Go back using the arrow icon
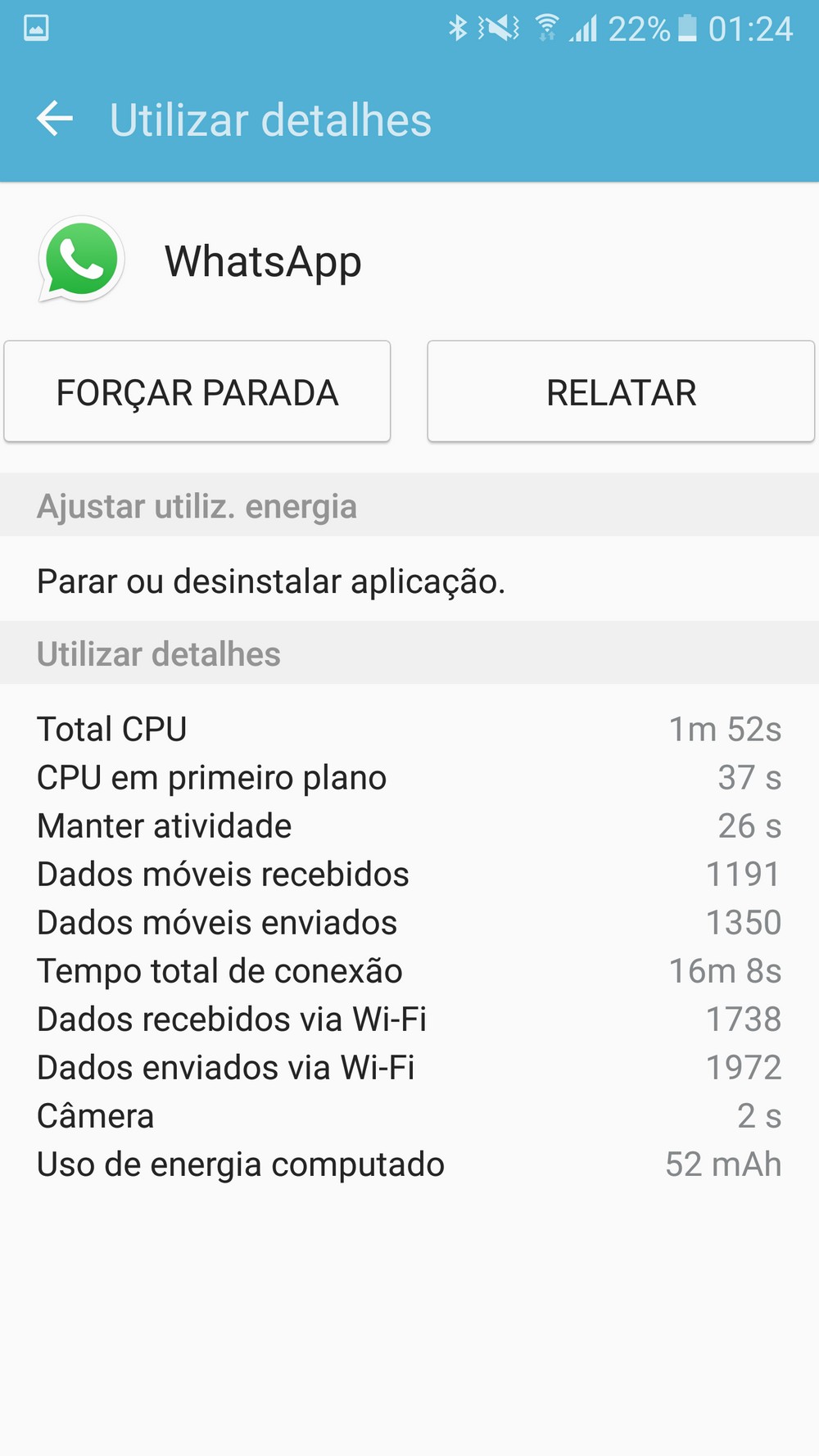The image size is (819, 1456). pos(55,120)
